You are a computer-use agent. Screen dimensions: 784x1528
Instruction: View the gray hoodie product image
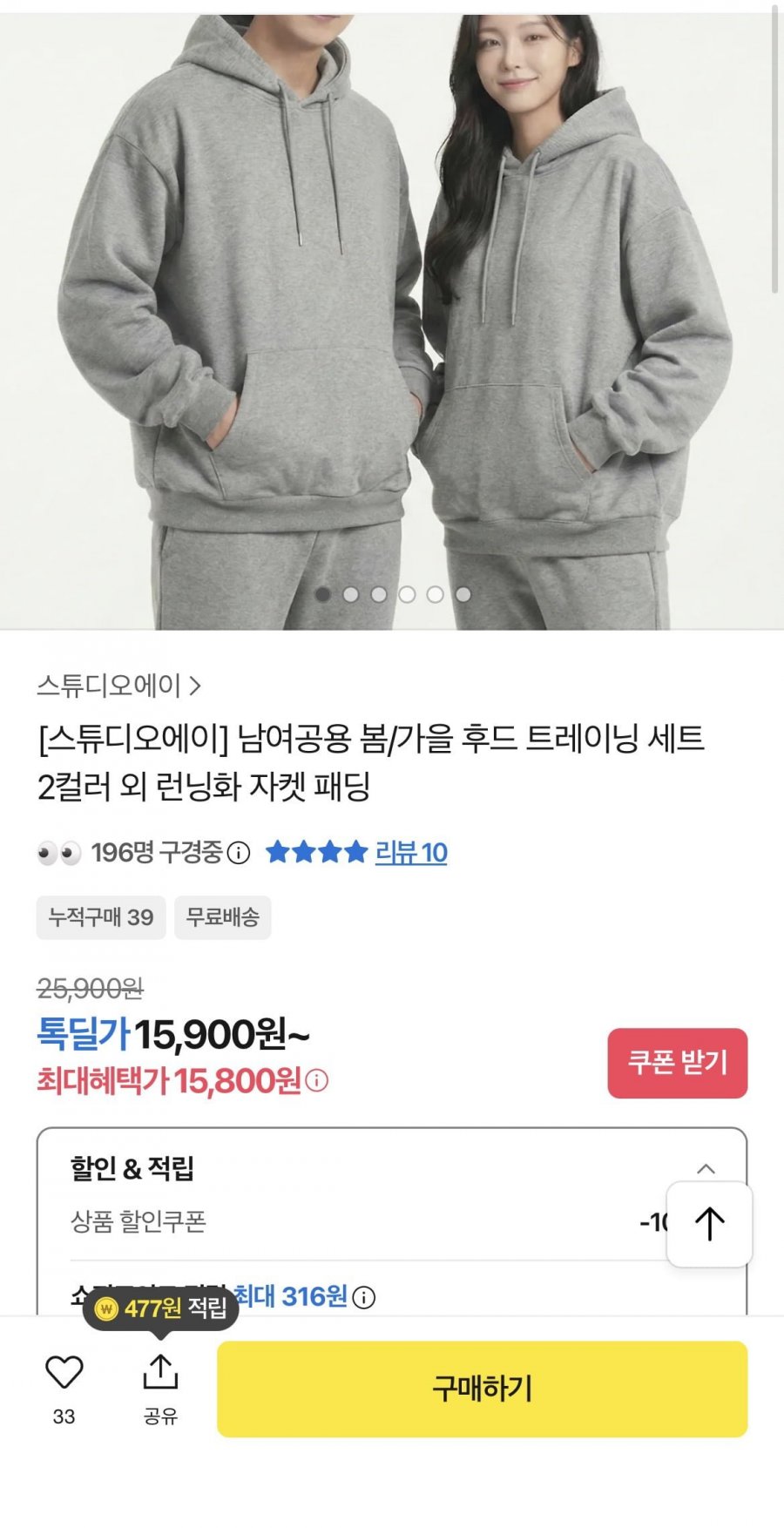point(392,314)
